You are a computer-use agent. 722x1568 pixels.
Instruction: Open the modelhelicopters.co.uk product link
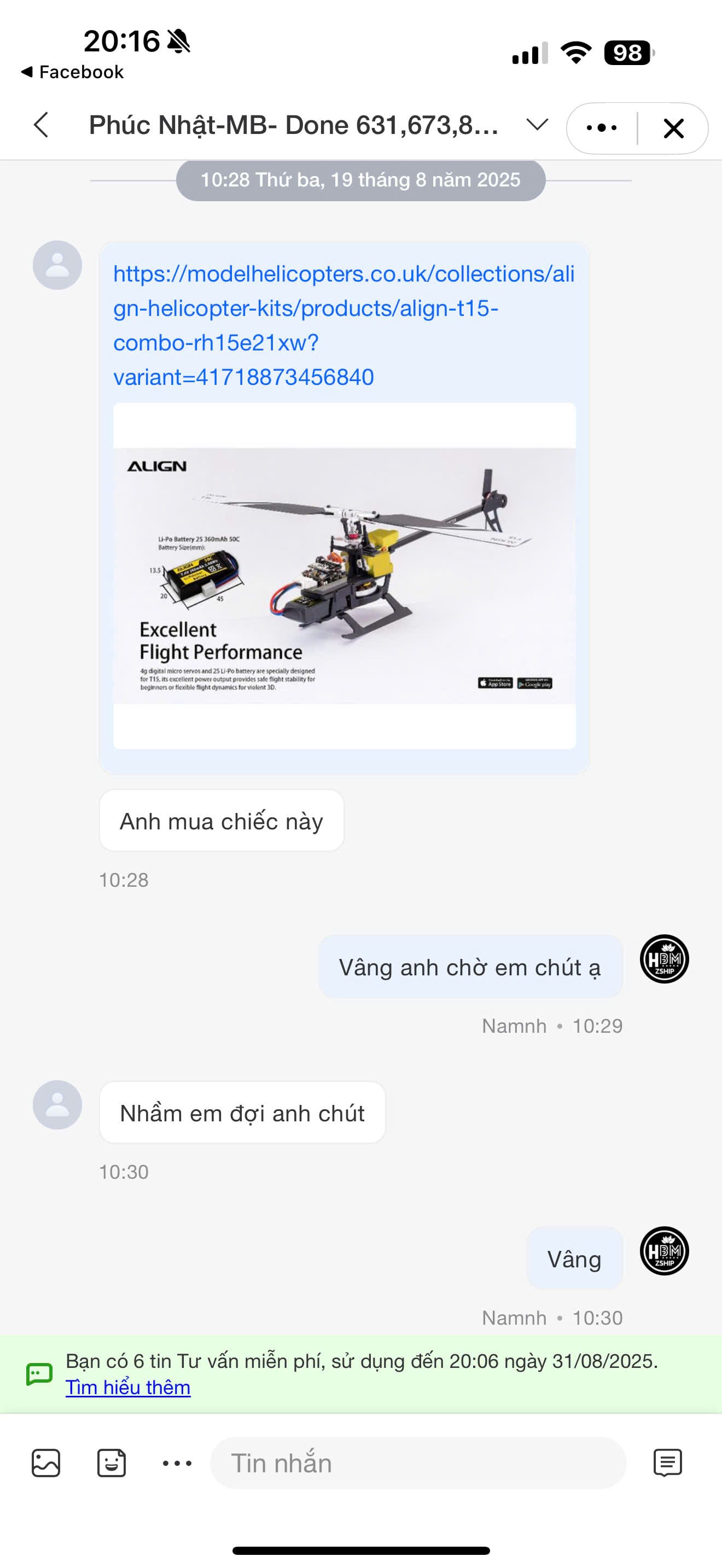click(x=343, y=325)
